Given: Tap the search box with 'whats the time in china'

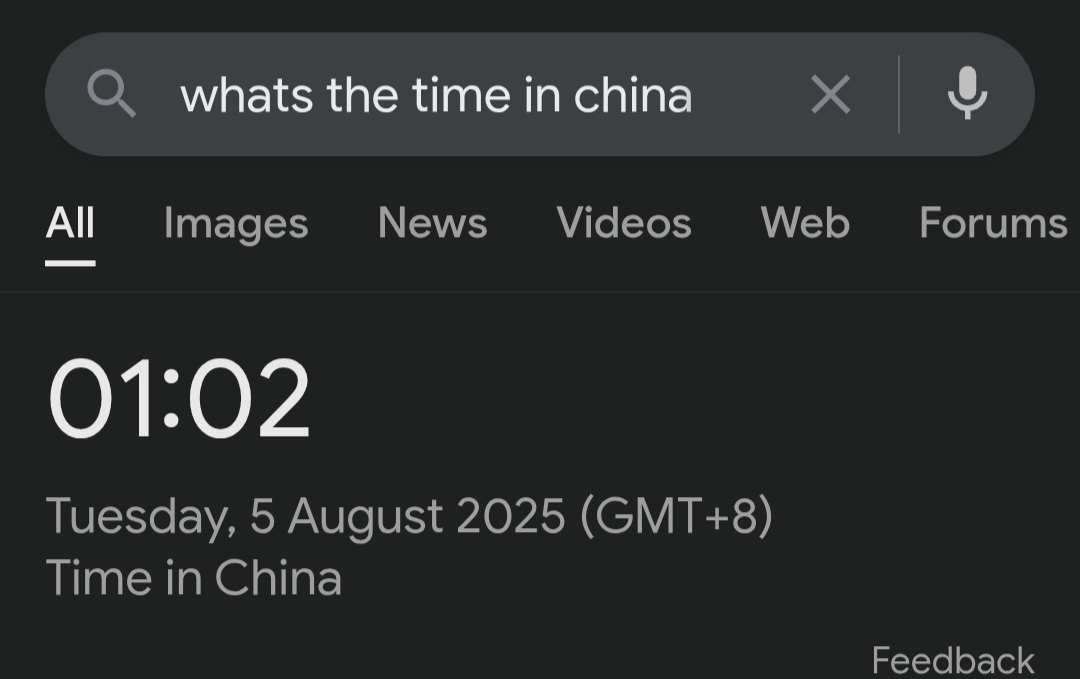Looking at the screenshot, I should click(x=436, y=96).
